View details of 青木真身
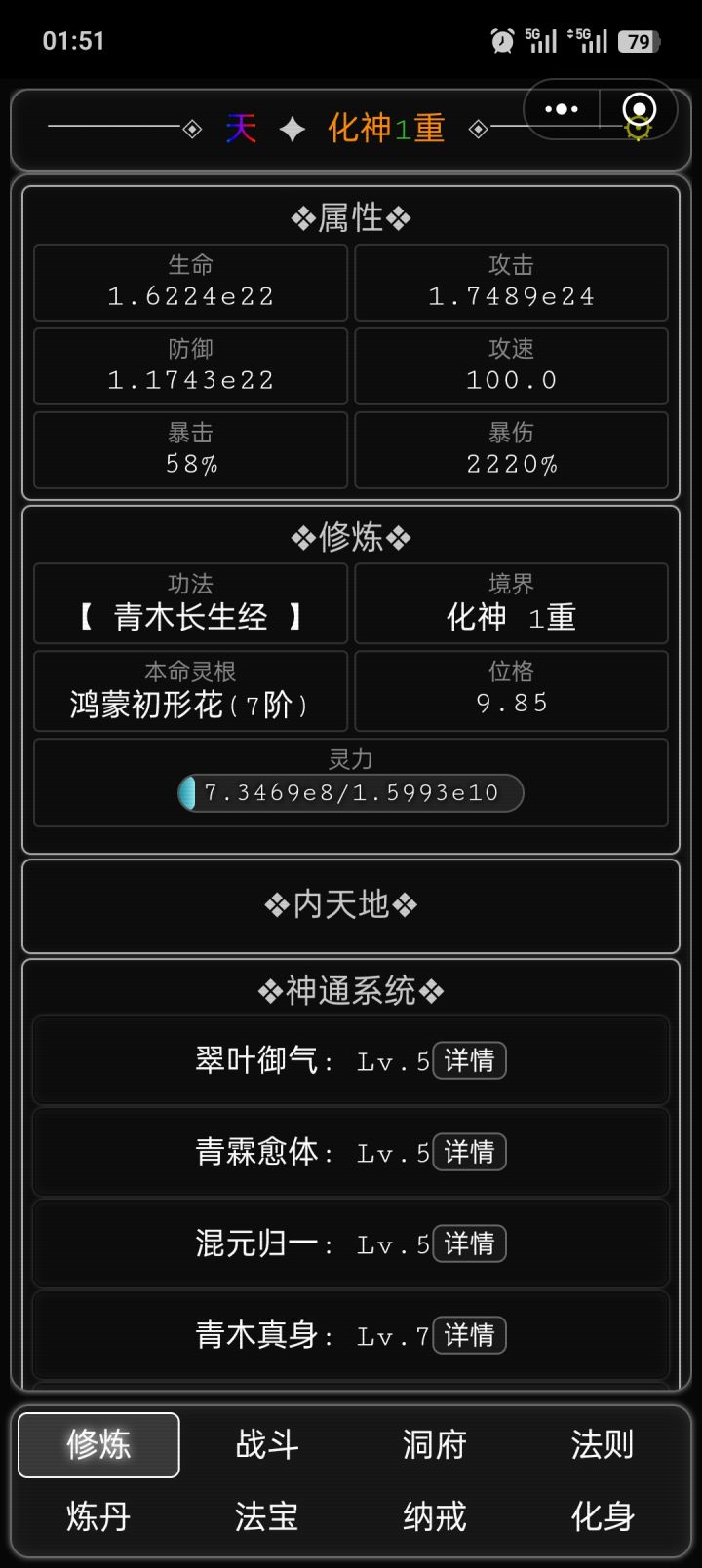The width and height of the screenshot is (702, 1568). click(x=469, y=1335)
